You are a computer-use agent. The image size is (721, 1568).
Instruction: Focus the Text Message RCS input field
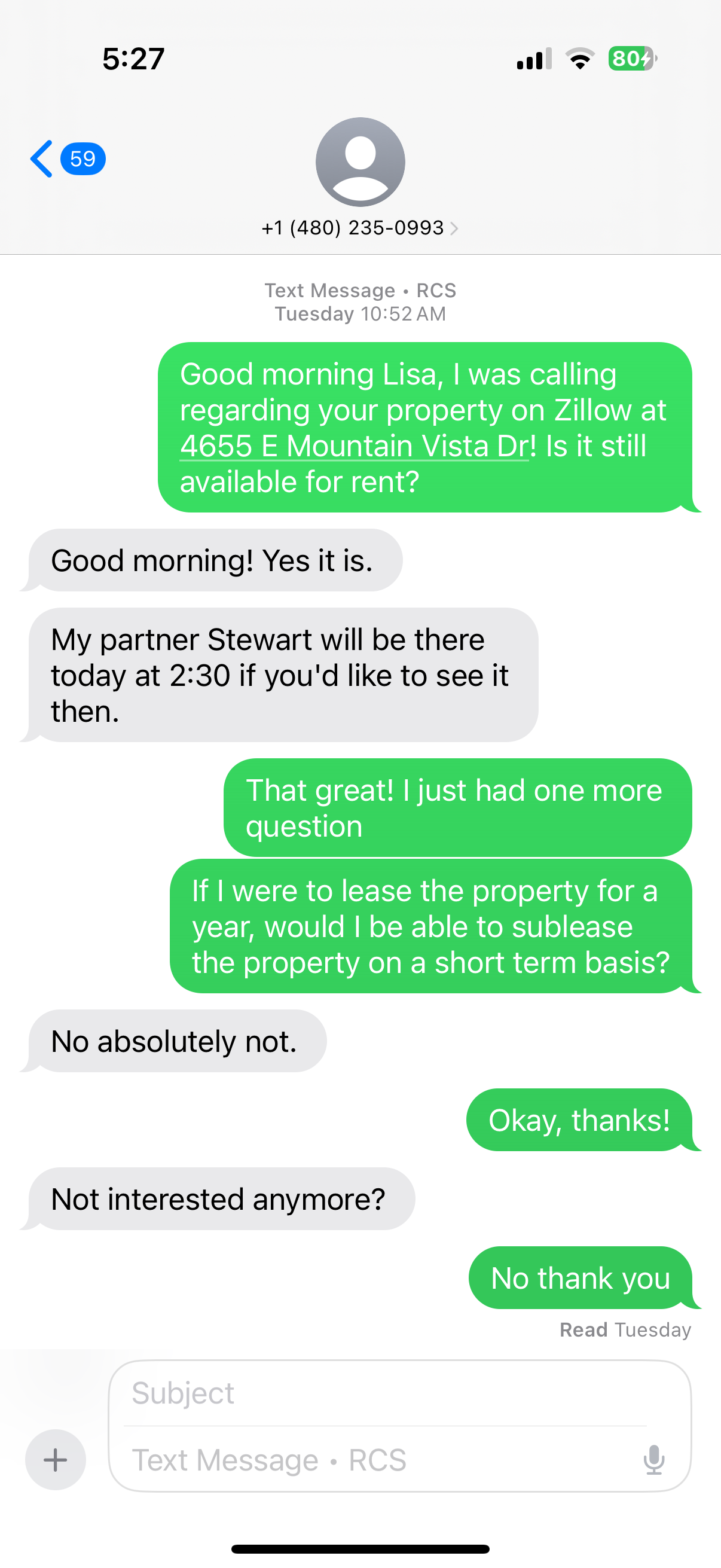(377, 1460)
